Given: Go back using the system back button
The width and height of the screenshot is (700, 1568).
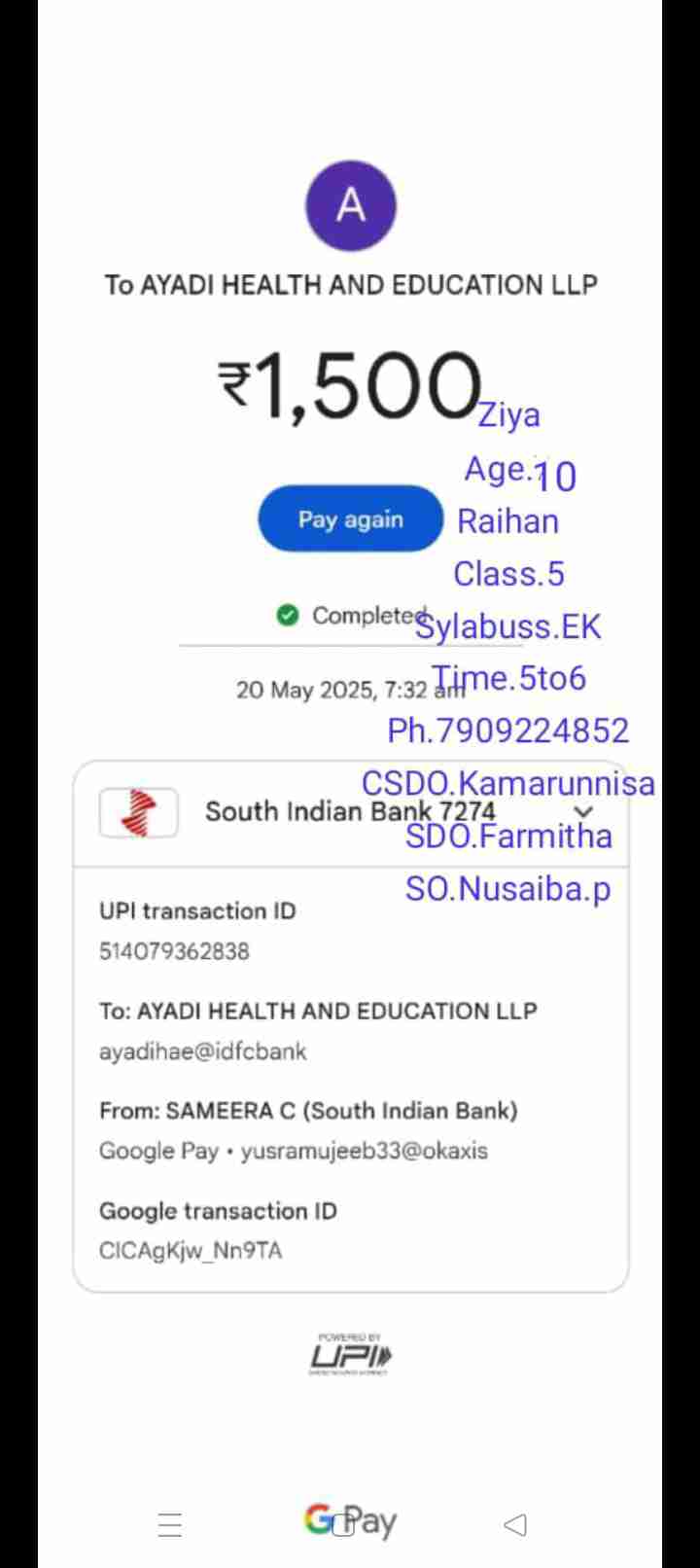Looking at the screenshot, I should tap(515, 1524).
